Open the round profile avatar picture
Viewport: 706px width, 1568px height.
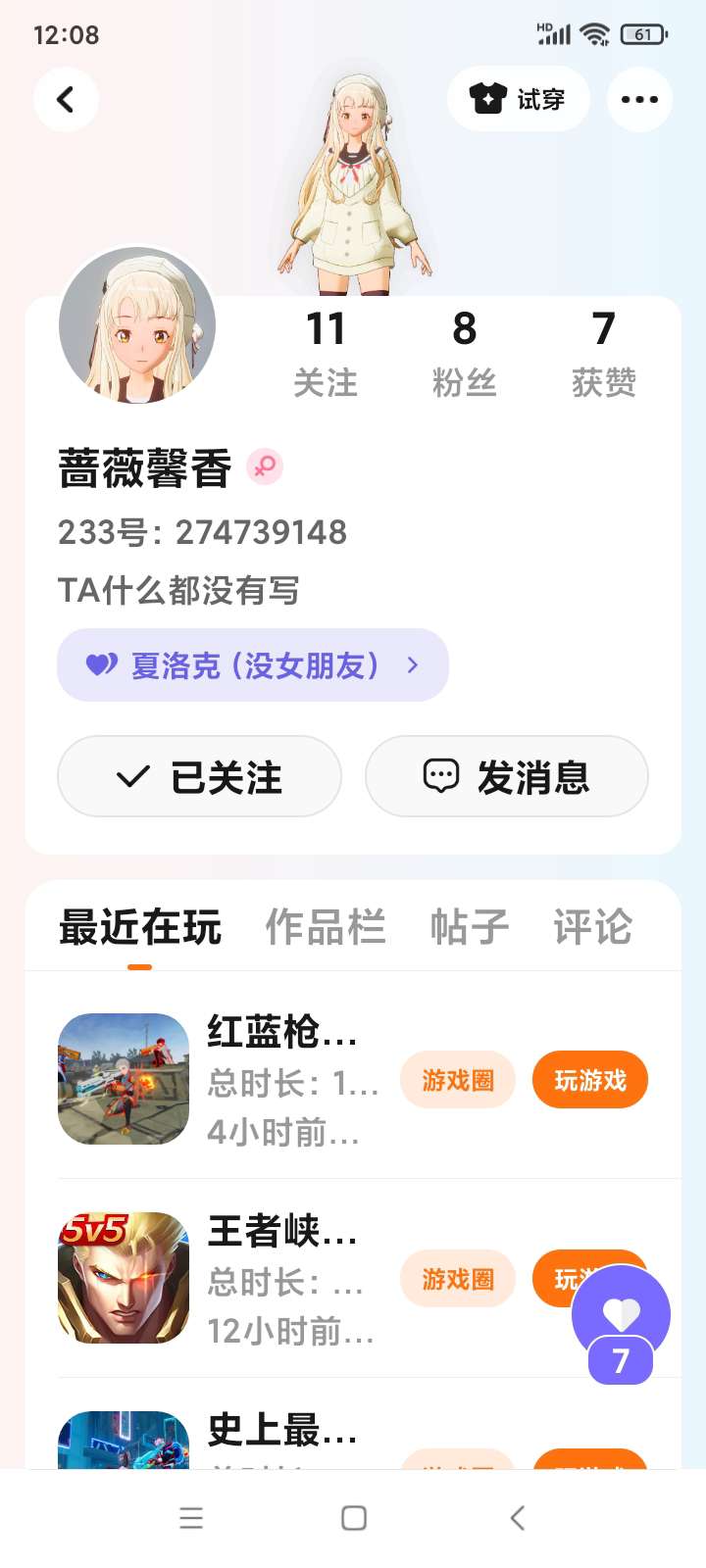137,326
